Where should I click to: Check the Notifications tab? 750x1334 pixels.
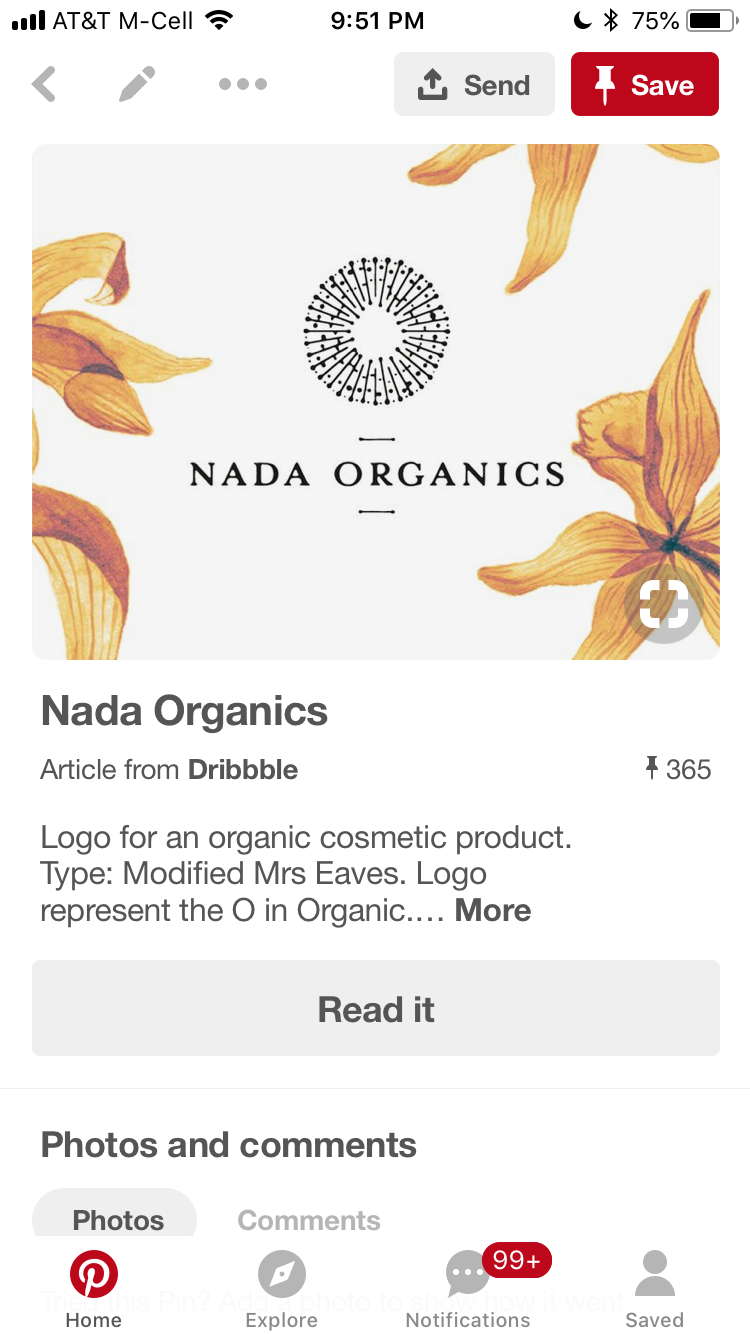click(468, 1290)
